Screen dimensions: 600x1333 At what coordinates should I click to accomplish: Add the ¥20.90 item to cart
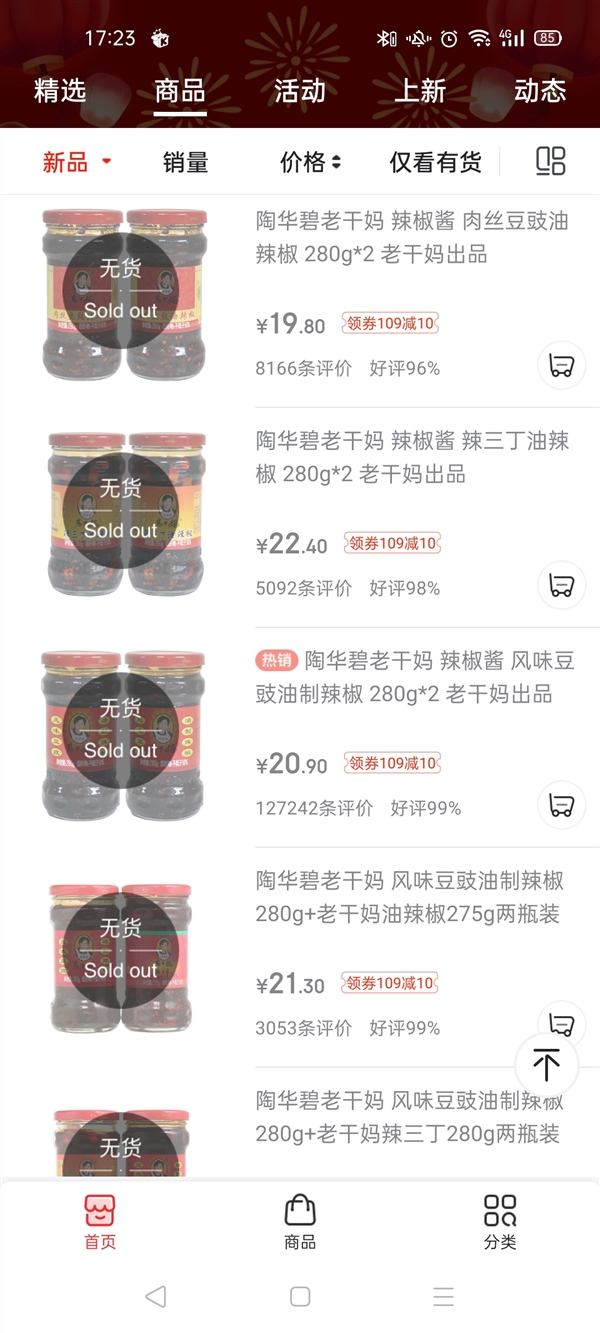coord(562,806)
